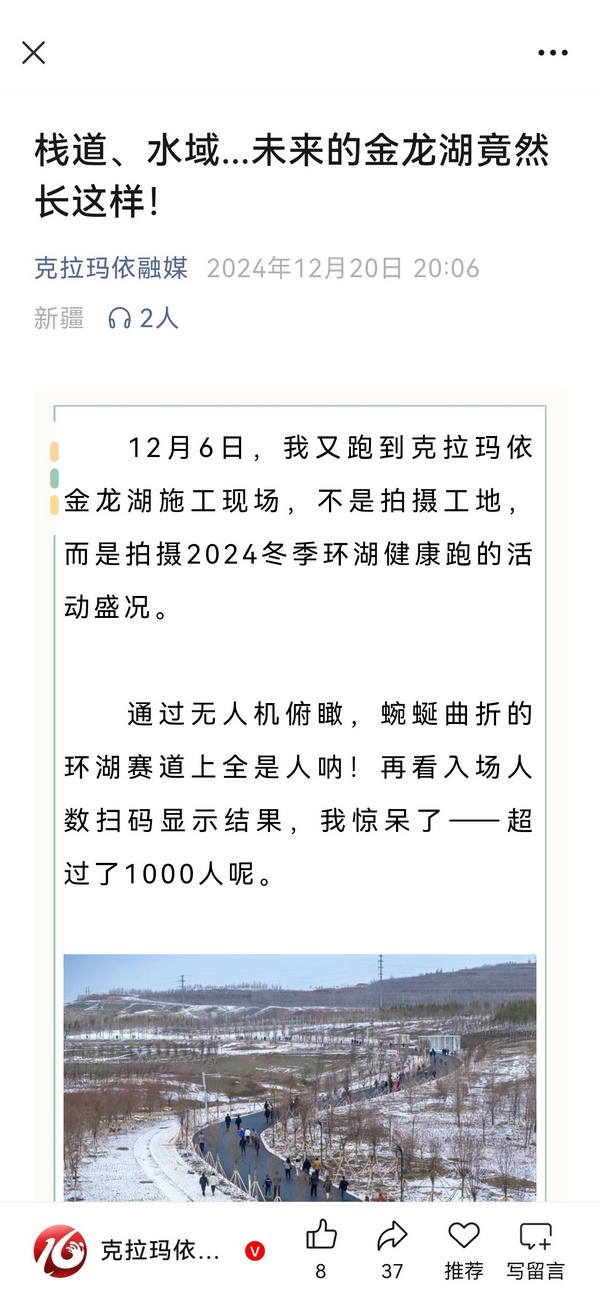Open the three-dot overflow menu

click(x=552, y=53)
